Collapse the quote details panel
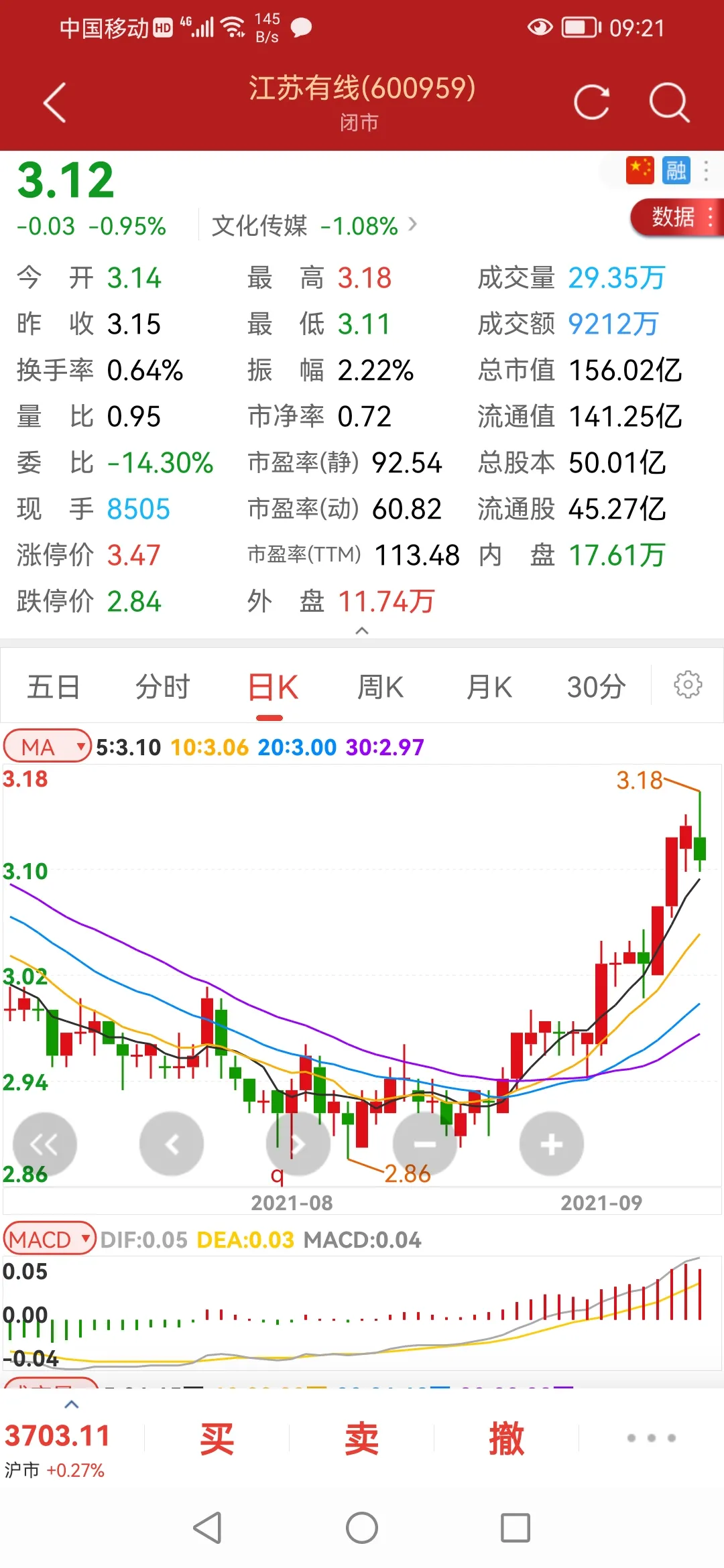This screenshot has height=1568, width=724. [362, 631]
